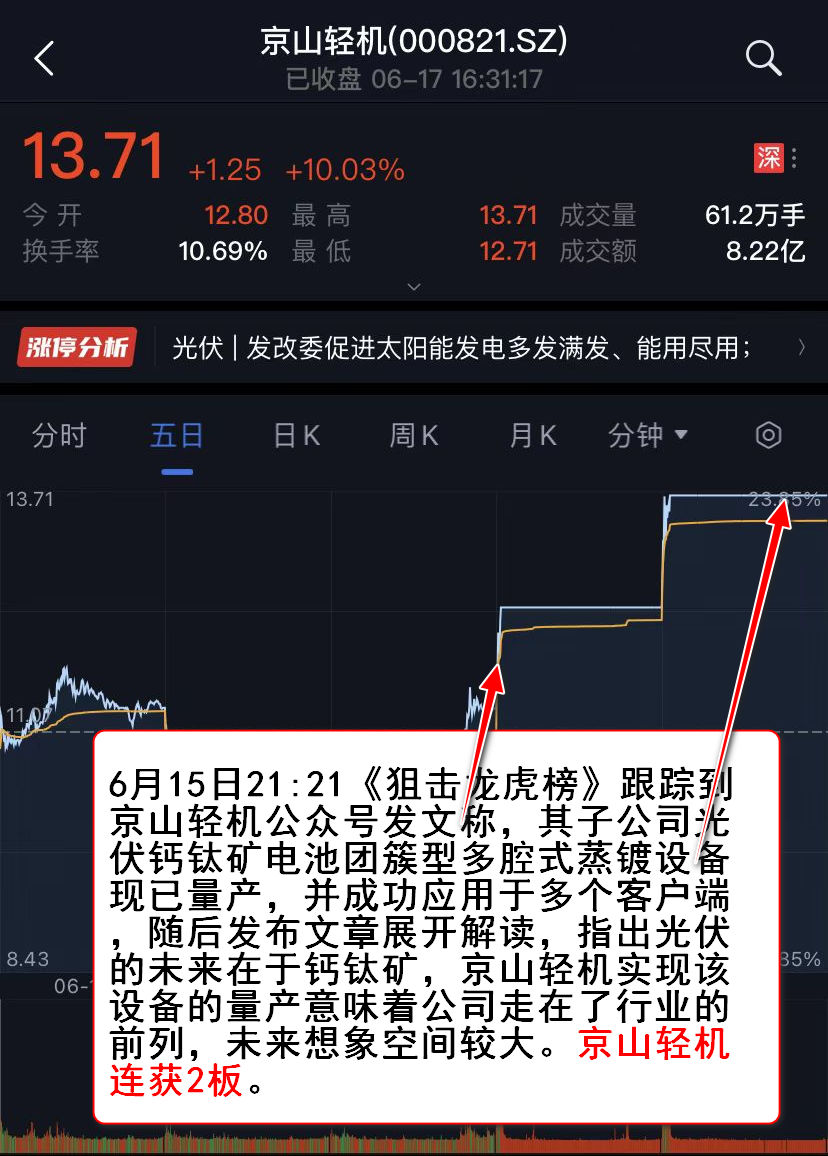
Task: Open the 分钟 interval dropdown
Action: click(x=648, y=436)
